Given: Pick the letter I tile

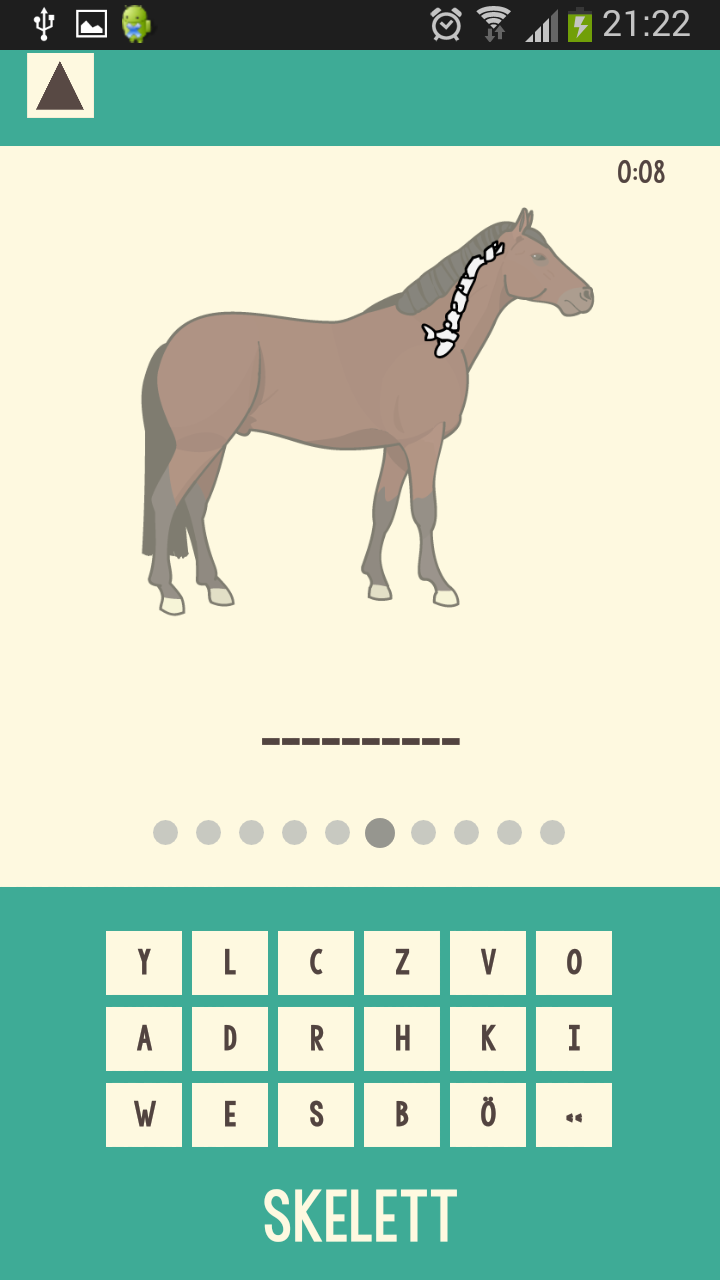Looking at the screenshot, I should tap(574, 1038).
